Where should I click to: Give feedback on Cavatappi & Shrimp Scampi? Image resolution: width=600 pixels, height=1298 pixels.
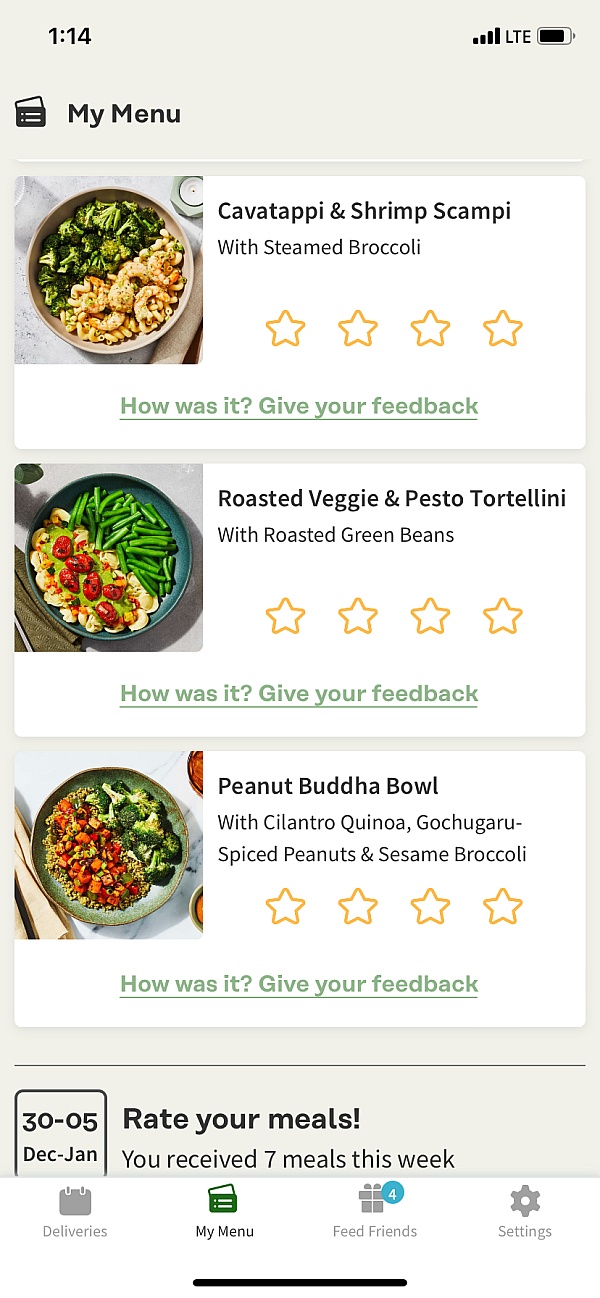[299, 406]
